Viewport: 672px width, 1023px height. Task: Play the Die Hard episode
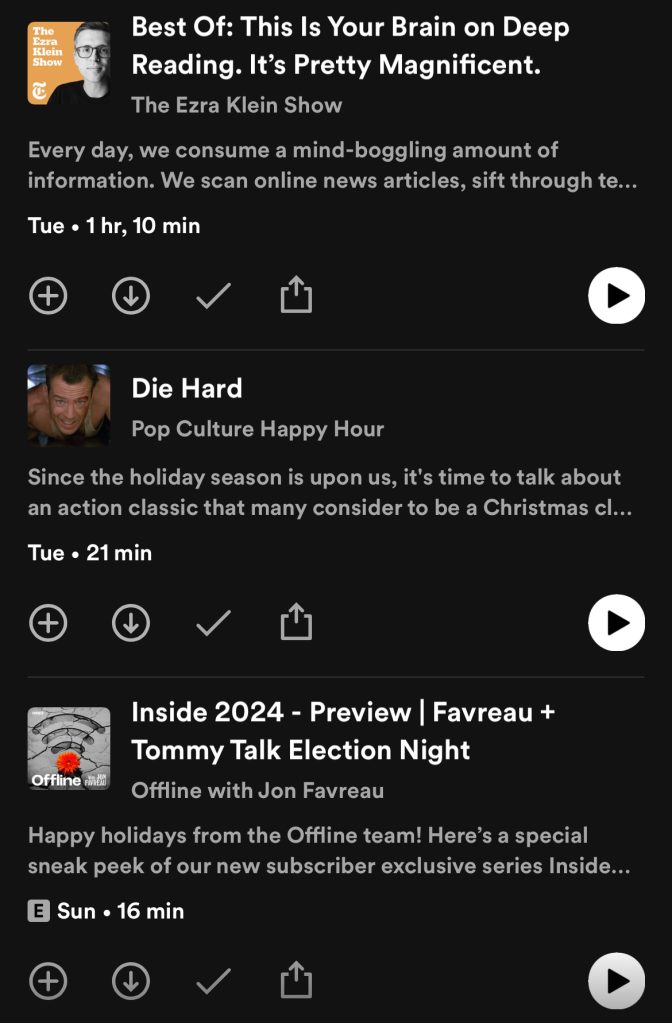click(617, 622)
